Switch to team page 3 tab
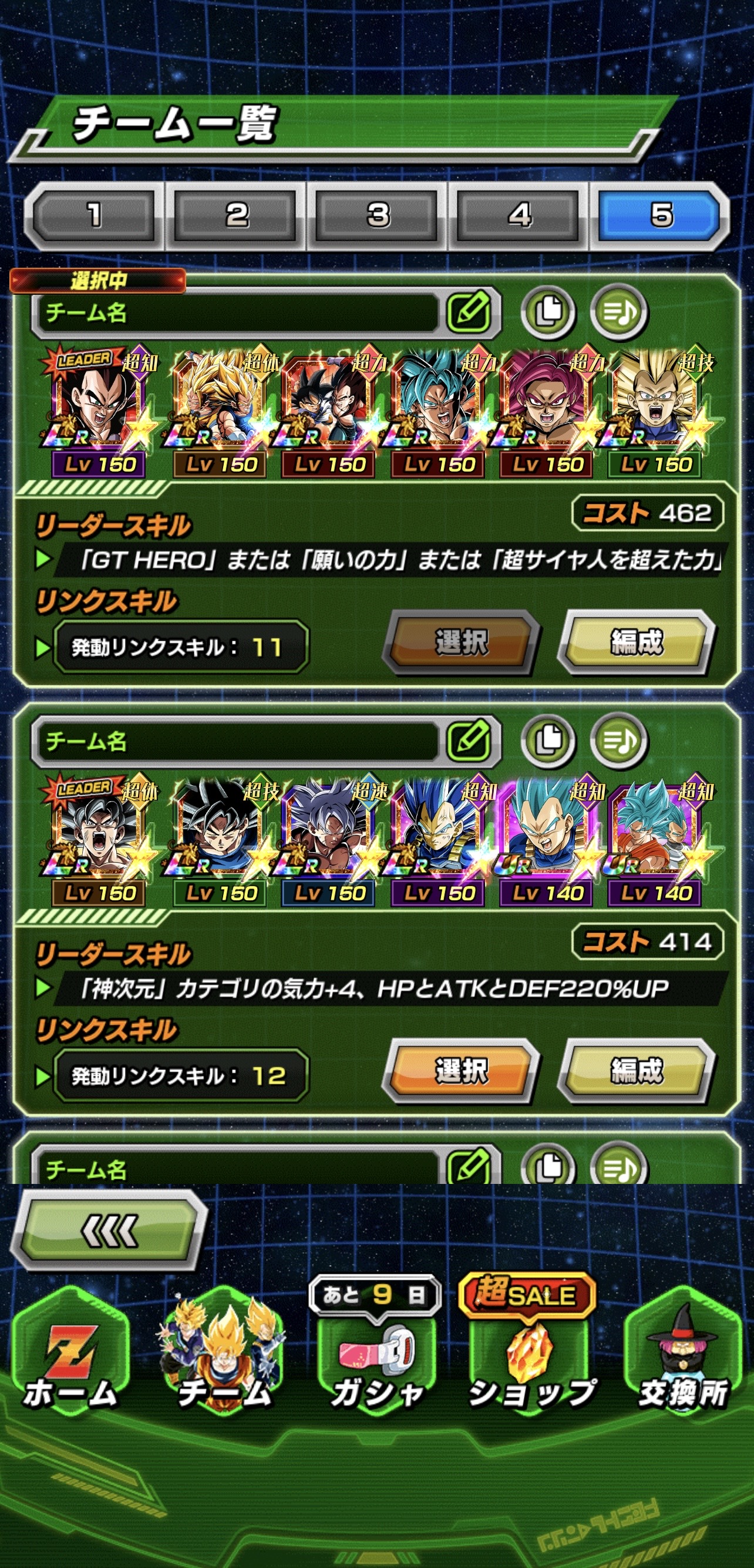Screen dimensions: 754x1568 378,215
